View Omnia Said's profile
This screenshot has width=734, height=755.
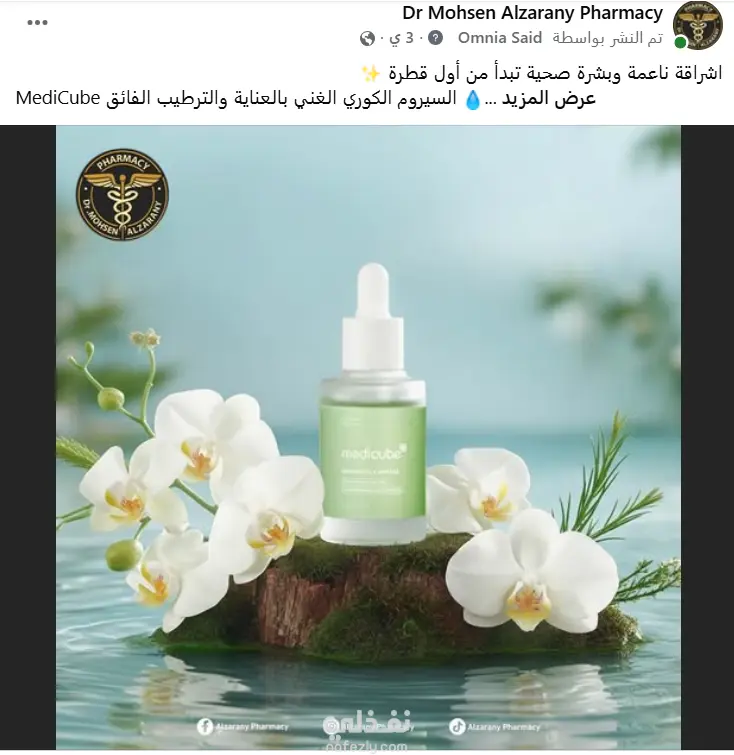click(500, 38)
